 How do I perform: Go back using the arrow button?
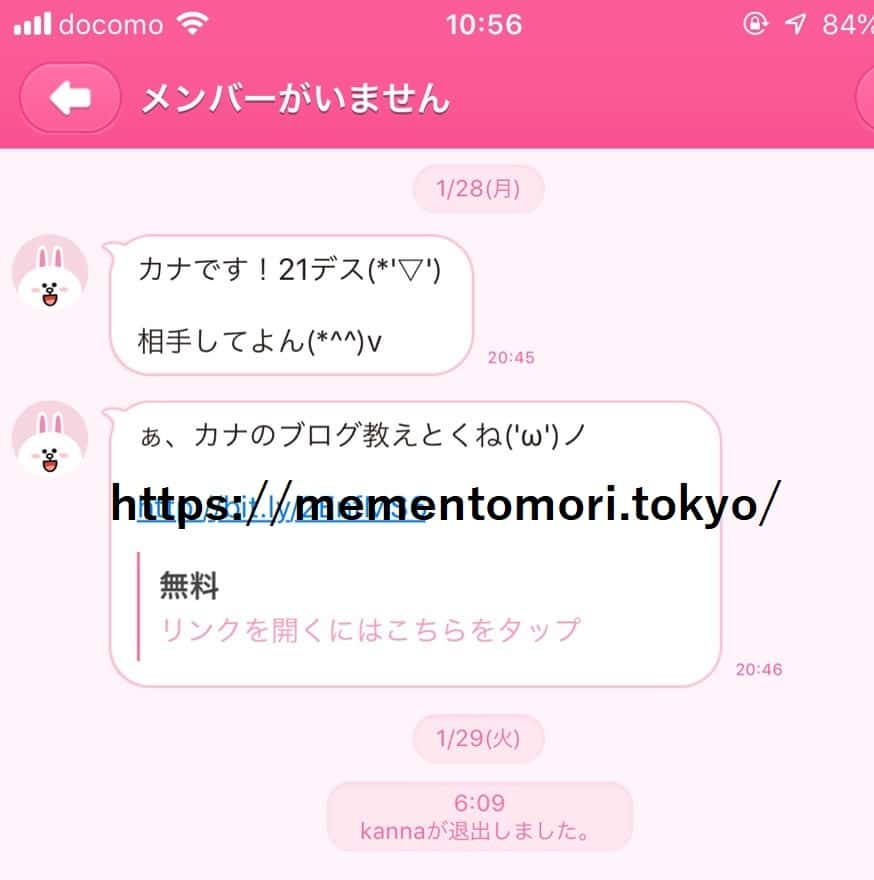coord(70,98)
